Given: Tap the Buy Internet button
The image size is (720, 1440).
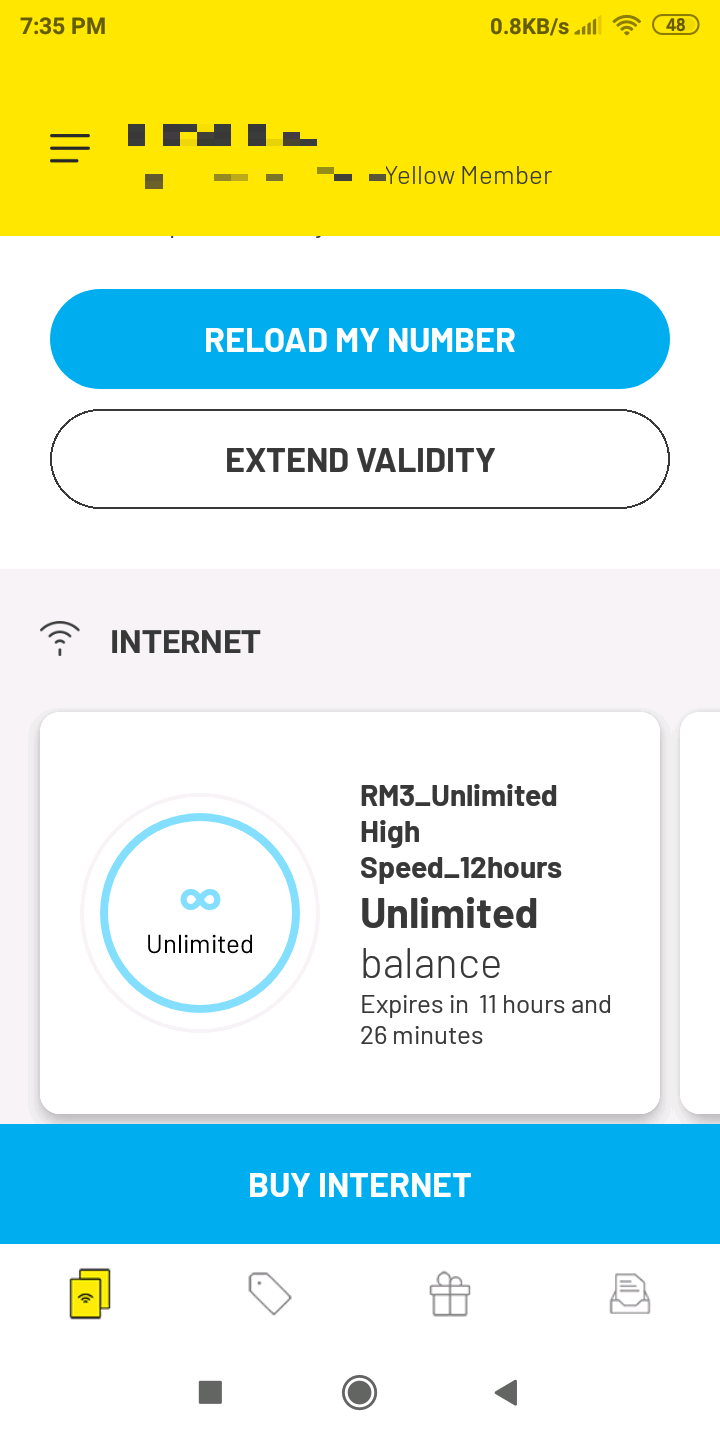Looking at the screenshot, I should tap(360, 1185).
